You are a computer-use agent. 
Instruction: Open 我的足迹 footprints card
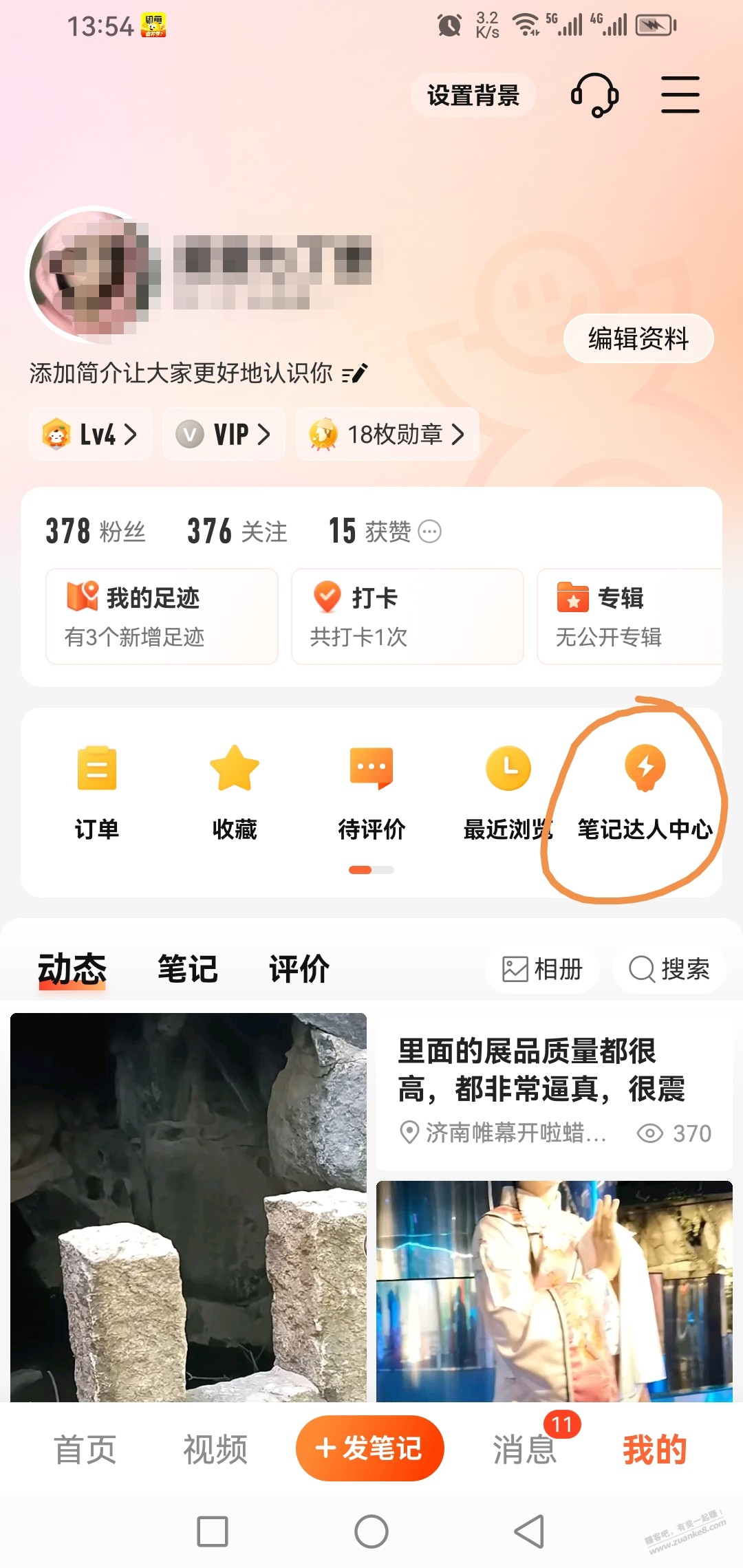coord(162,616)
